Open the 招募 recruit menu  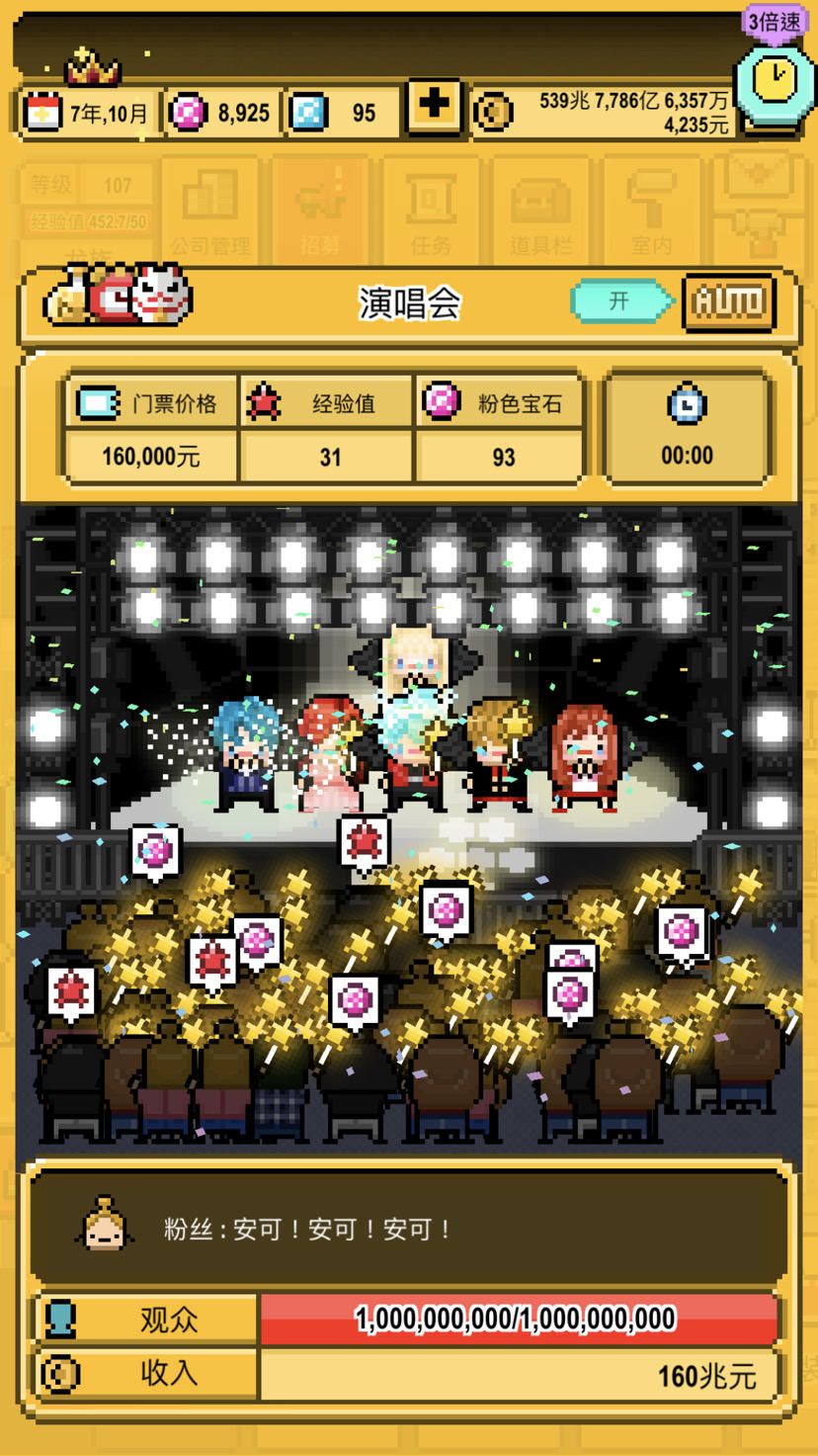pos(321,208)
